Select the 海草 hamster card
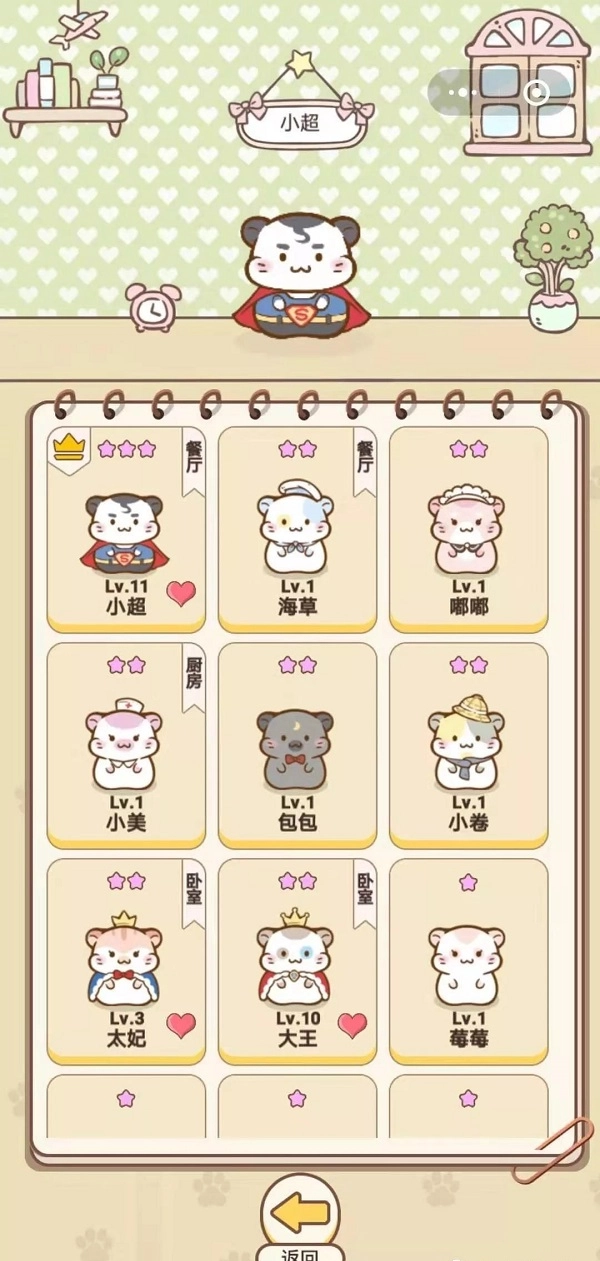The height and width of the screenshot is (1261, 600). click(297, 530)
